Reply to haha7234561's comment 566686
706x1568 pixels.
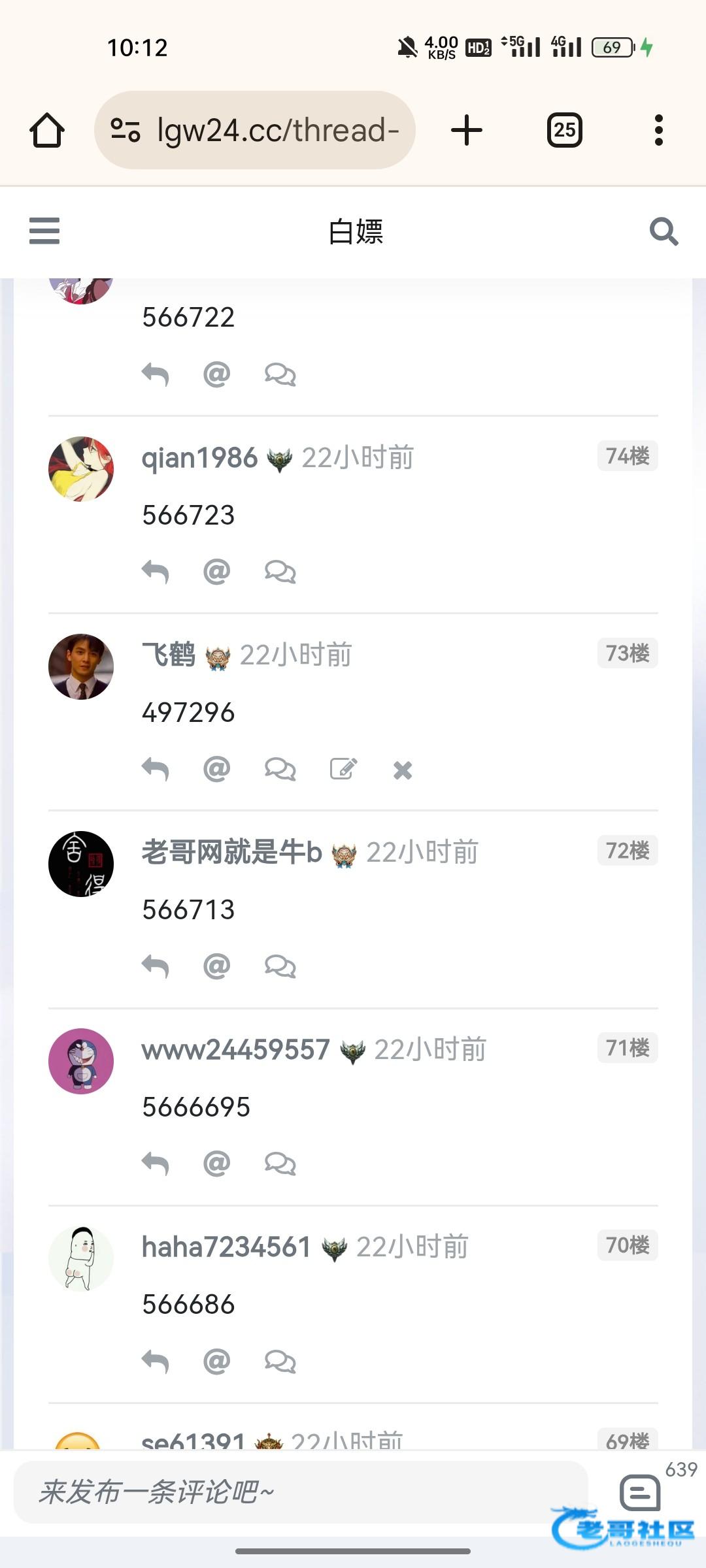(x=156, y=1362)
